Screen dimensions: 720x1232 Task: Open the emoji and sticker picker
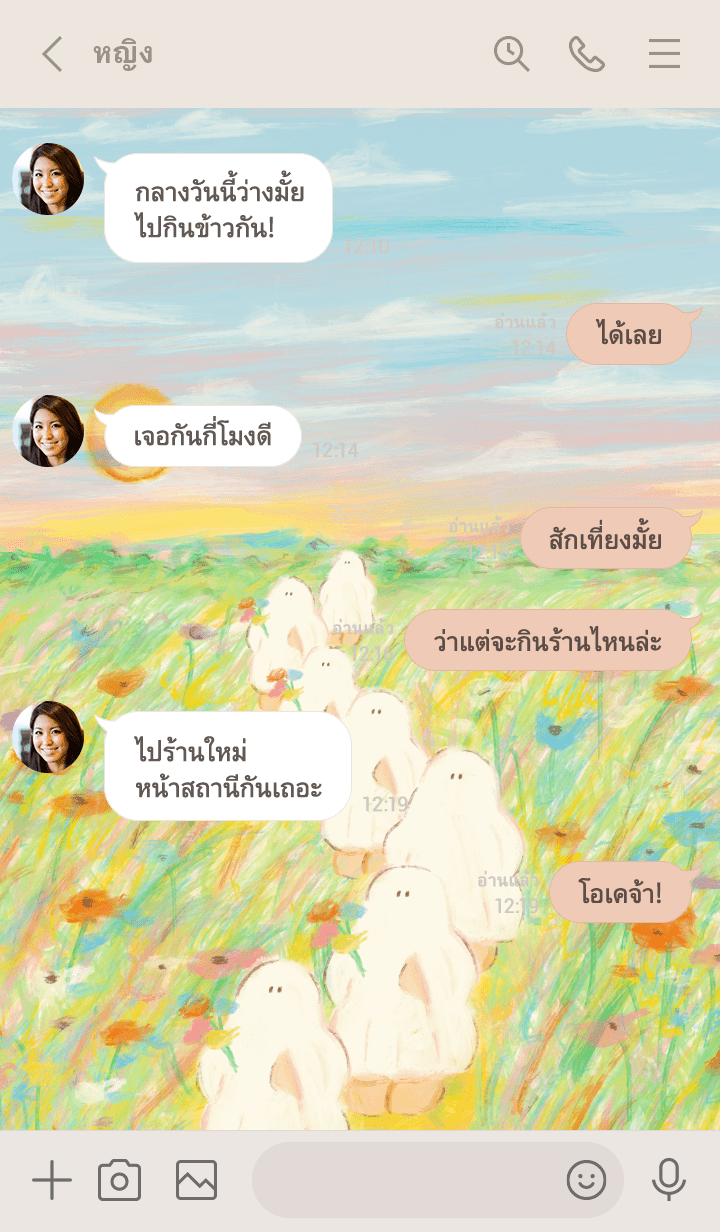pyautogui.click(x=586, y=1181)
